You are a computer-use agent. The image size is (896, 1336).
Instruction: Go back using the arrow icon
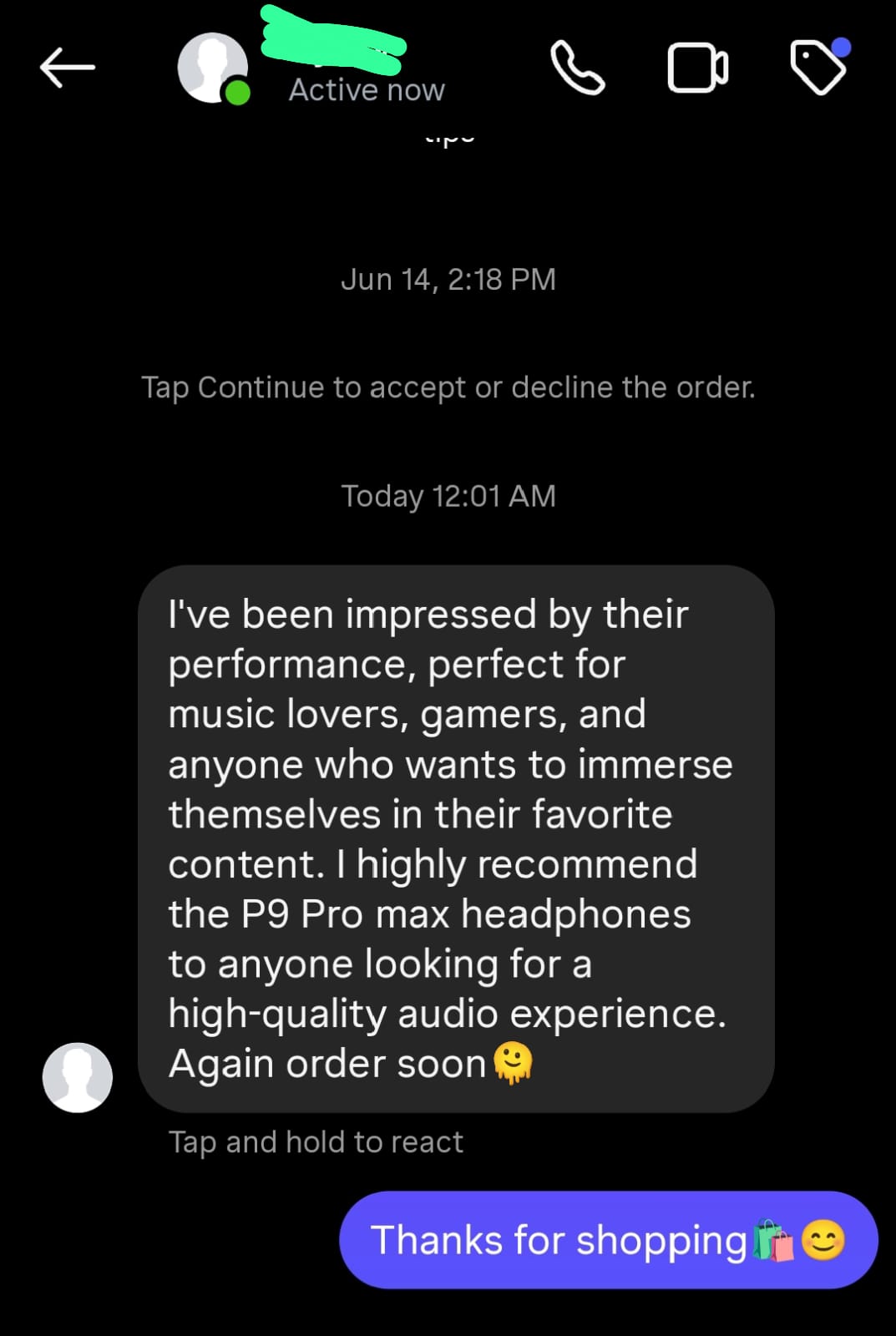pyautogui.click(x=67, y=67)
